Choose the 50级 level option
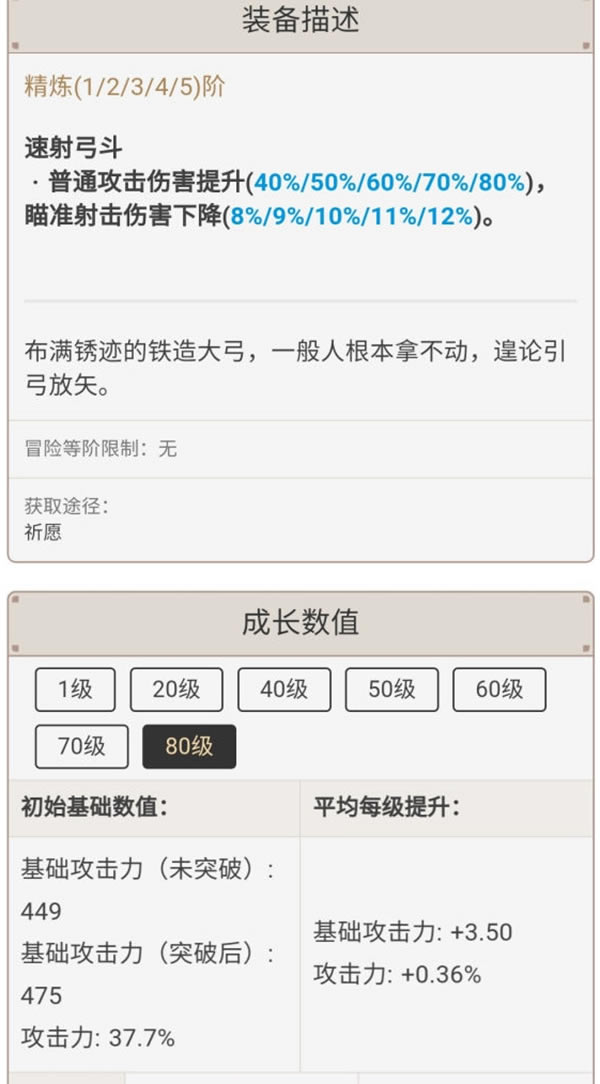This screenshot has width=600, height=1084. pos(391,690)
